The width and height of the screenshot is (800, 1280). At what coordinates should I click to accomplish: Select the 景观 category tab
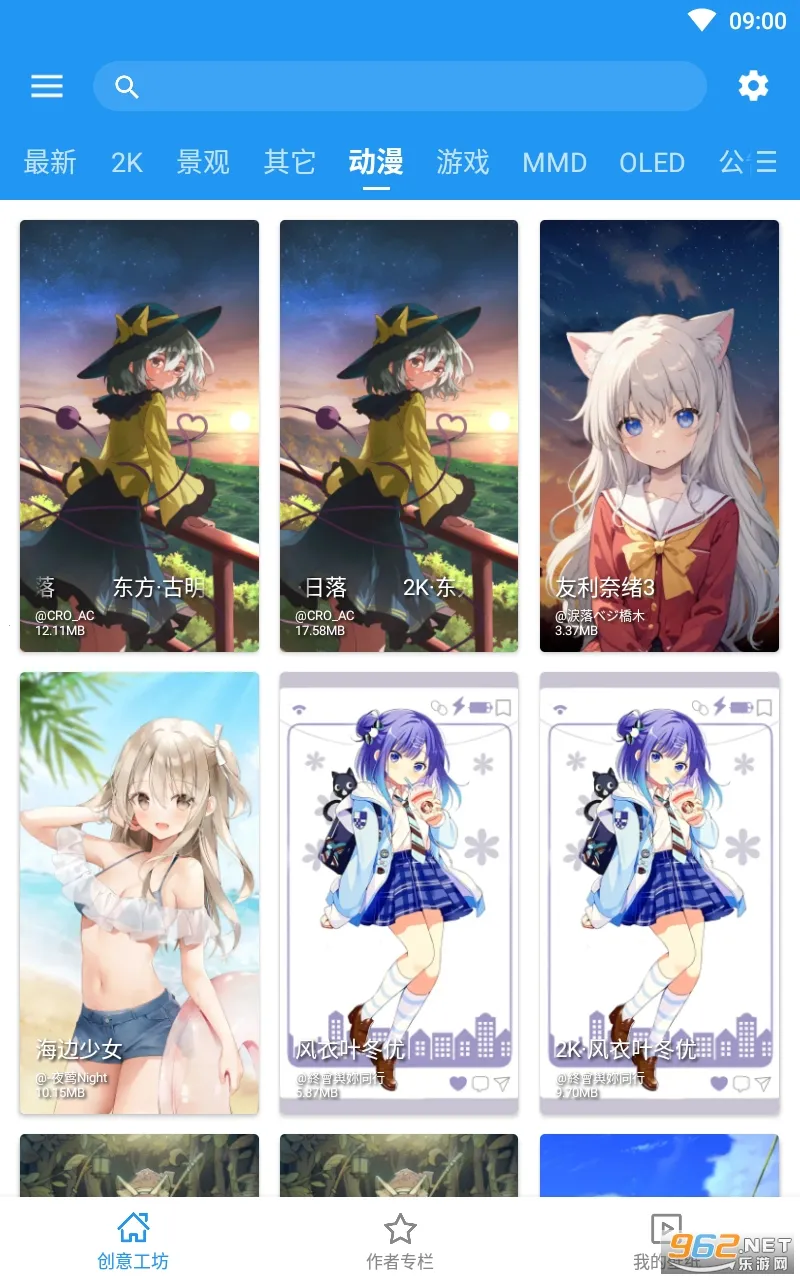pyautogui.click(x=203, y=162)
